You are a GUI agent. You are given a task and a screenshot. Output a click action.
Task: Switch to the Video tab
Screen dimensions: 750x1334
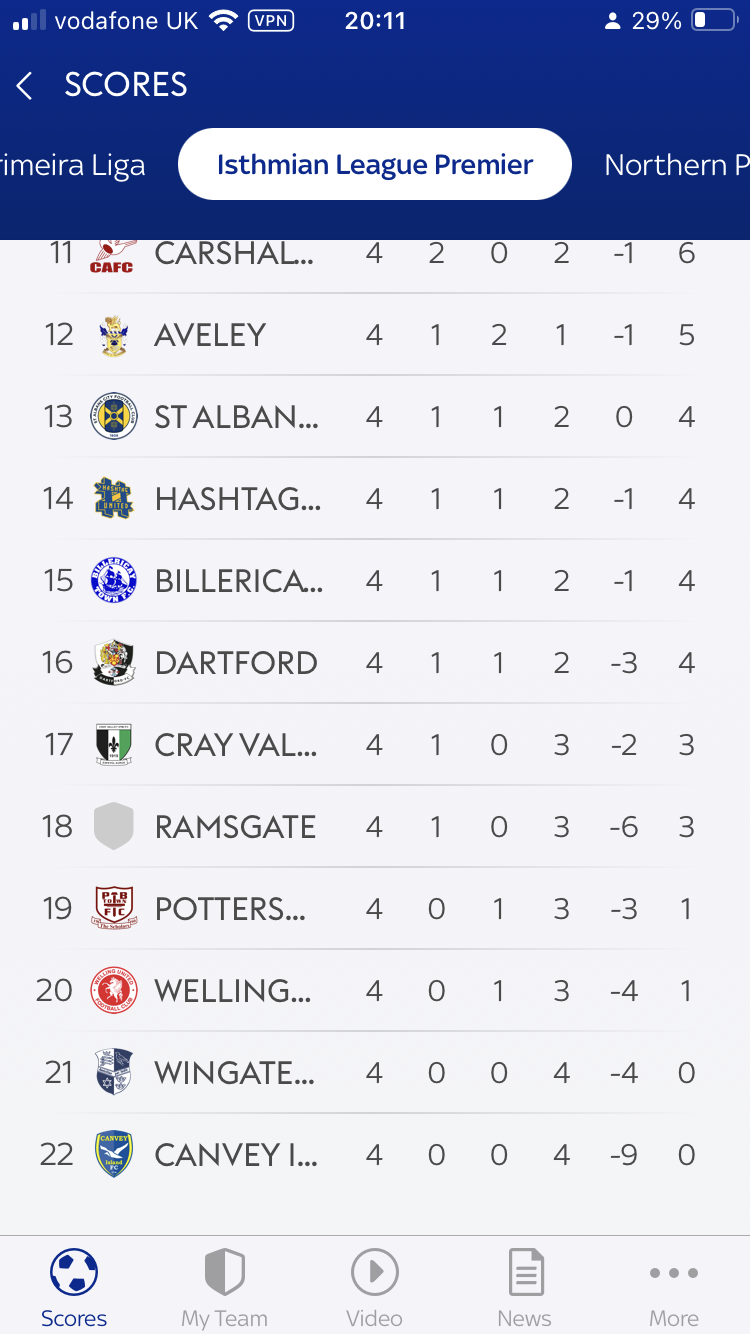click(375, 1288)
